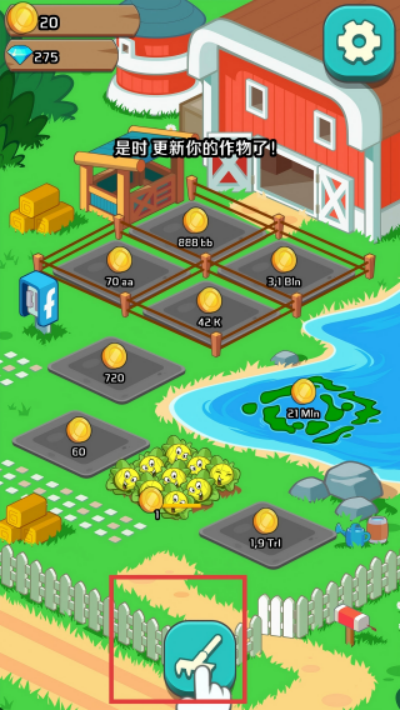Buy the plot costing 60 coins
The image size is (400, 710).
click(81, 443)
